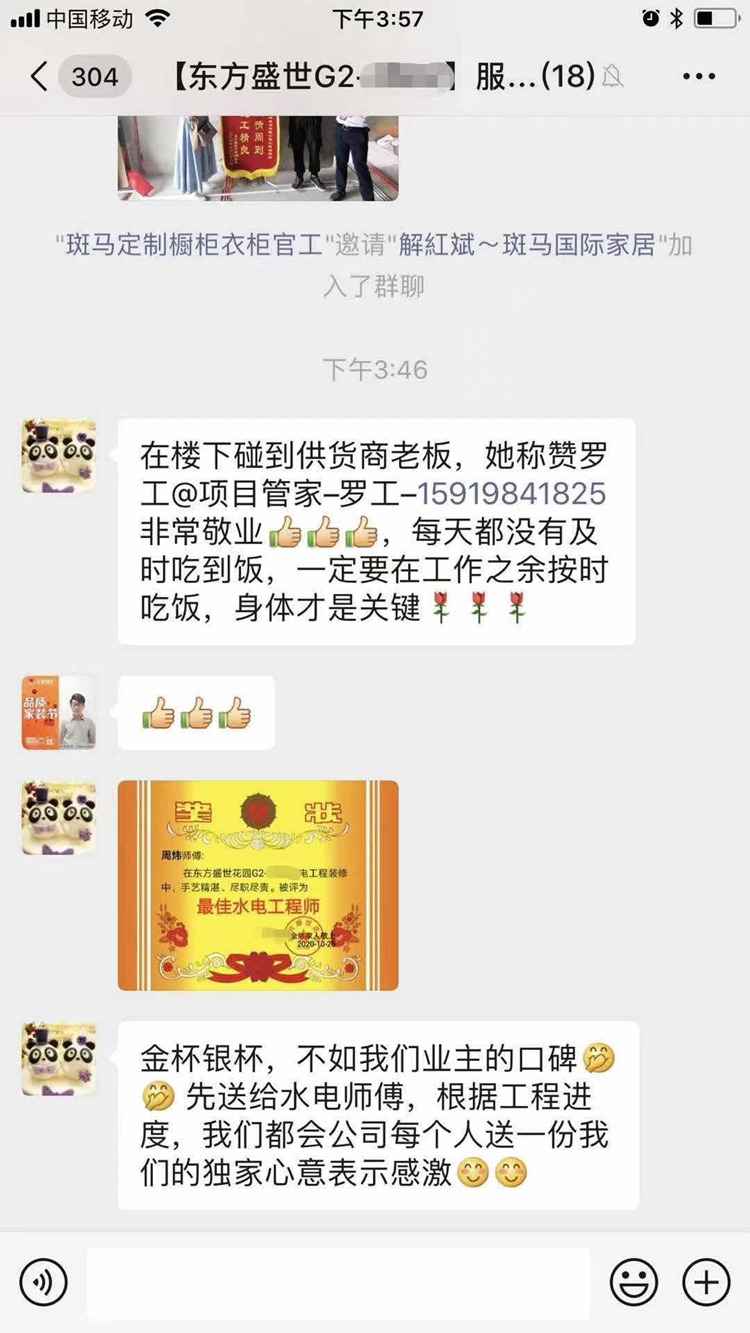Viewport: 750px width, 1333px height.
Task: Open the emoji picker
Action: click(x=634, y=1281)
